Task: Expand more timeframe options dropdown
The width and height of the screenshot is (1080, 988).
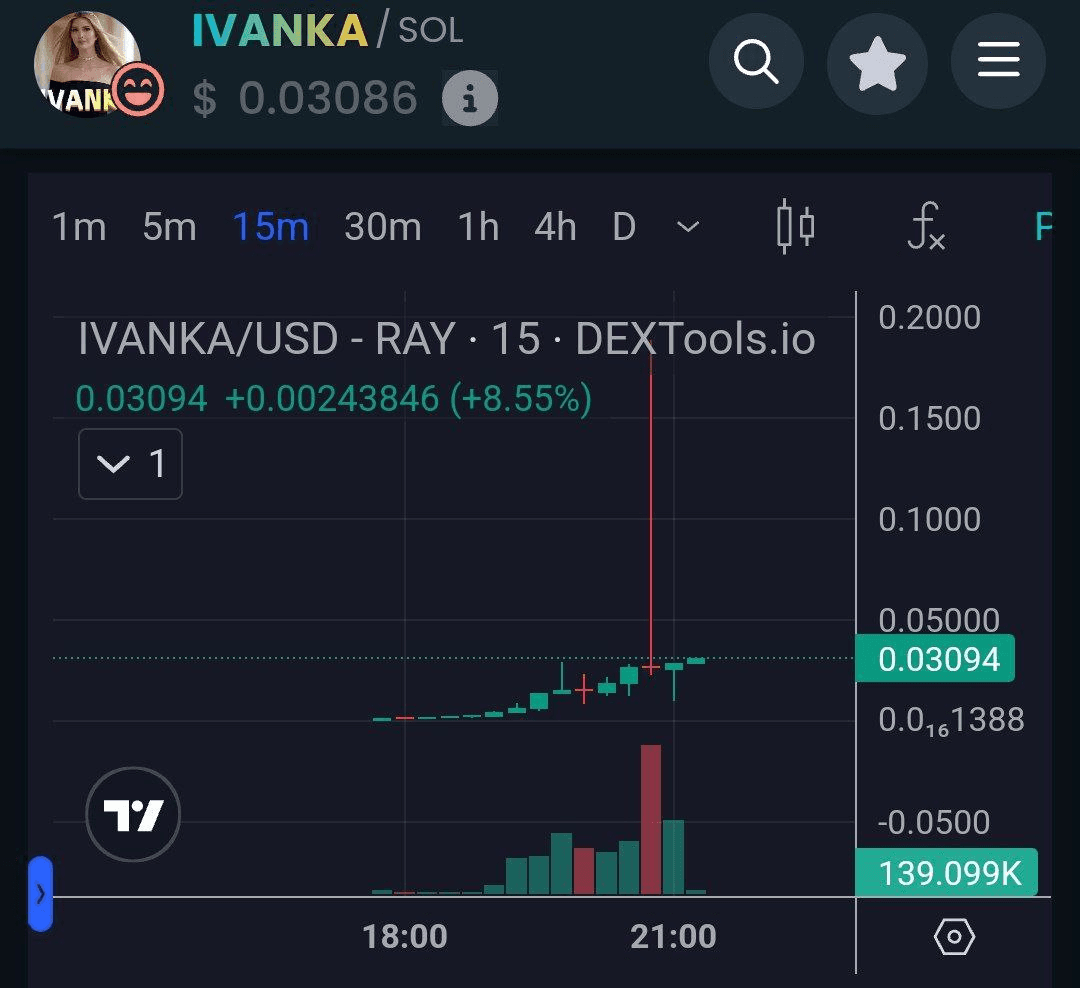Action: click(688, 227)
